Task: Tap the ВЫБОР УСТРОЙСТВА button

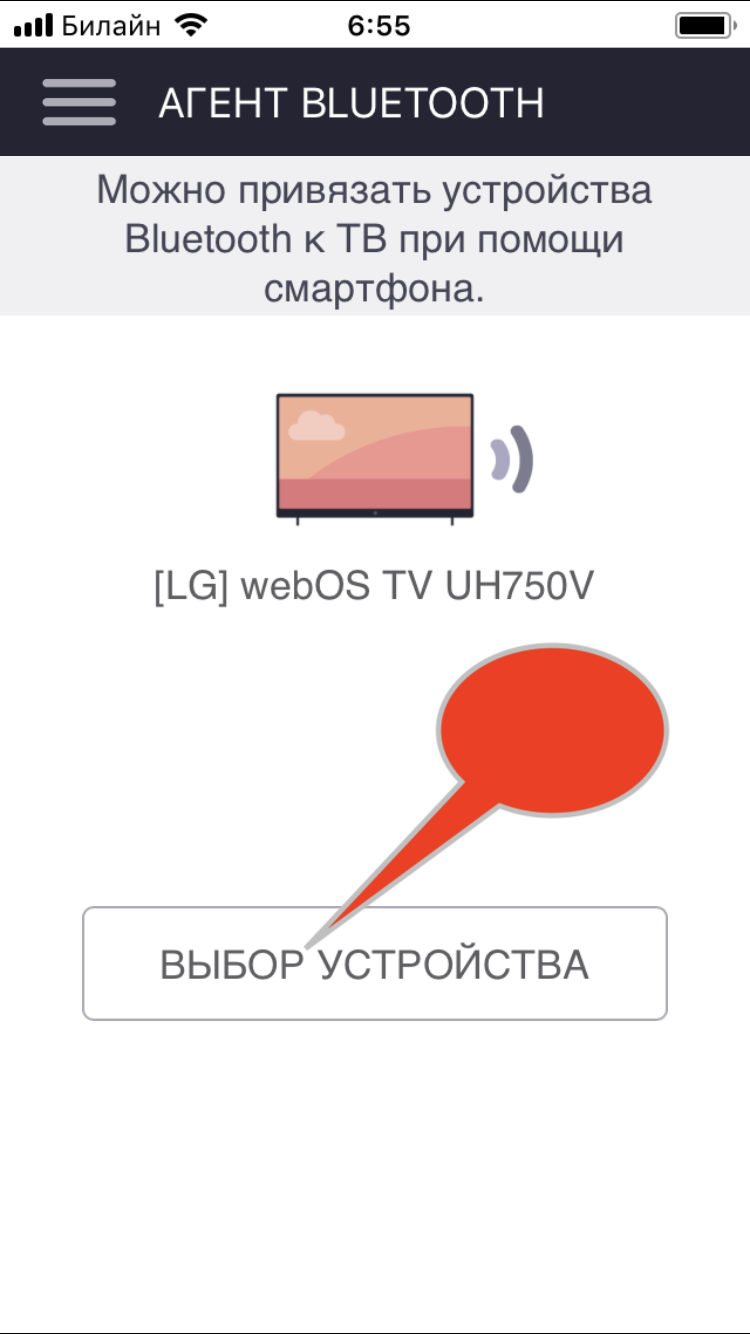Action: coord(374,964)
